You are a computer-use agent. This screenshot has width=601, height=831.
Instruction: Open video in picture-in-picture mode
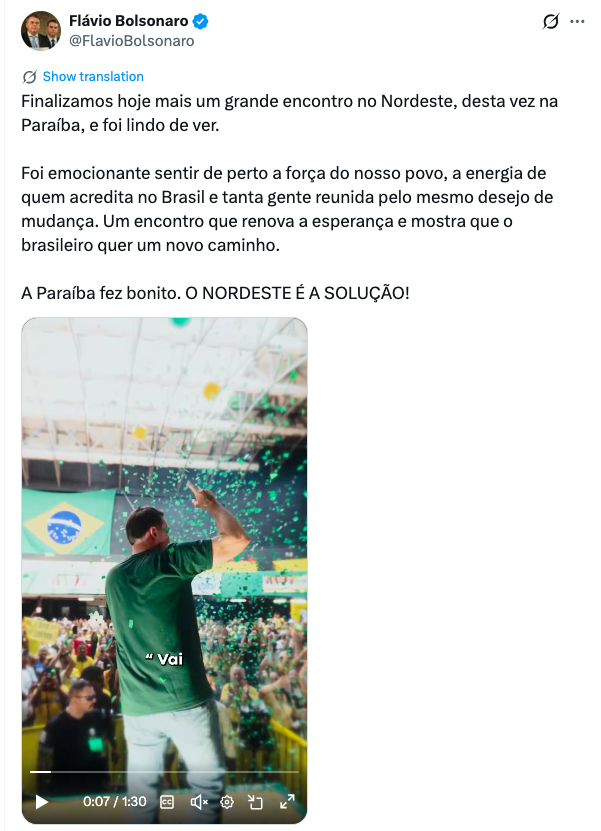coord(256,801)
